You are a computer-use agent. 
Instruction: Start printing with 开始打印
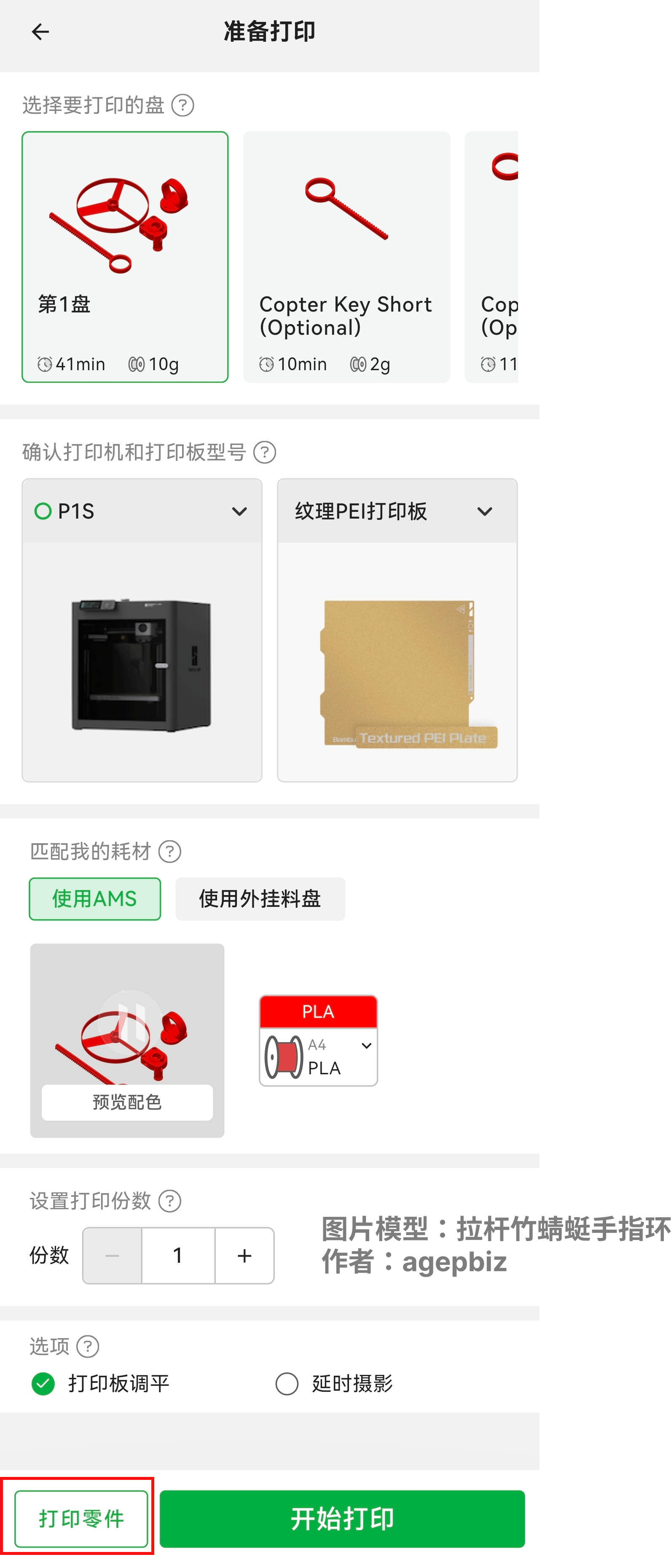pyautogui.click(x=342, y=1518)
